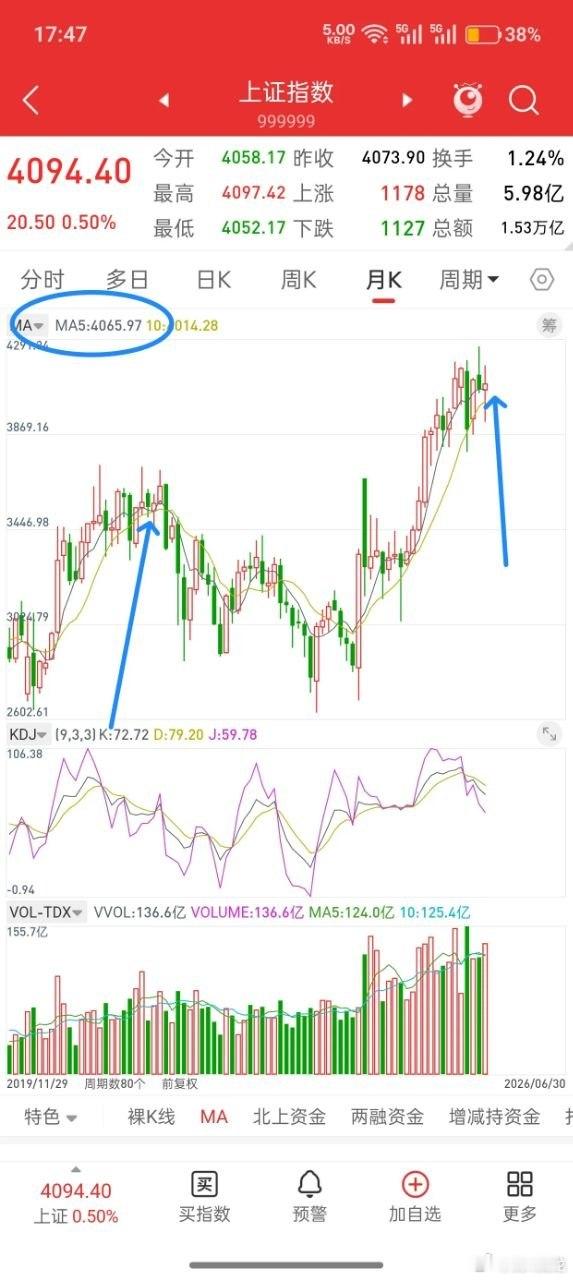The height and width of the screenshot is (1280, 573).
Task: Select 两融资金 indicator
Action: tap(387, 1117)
